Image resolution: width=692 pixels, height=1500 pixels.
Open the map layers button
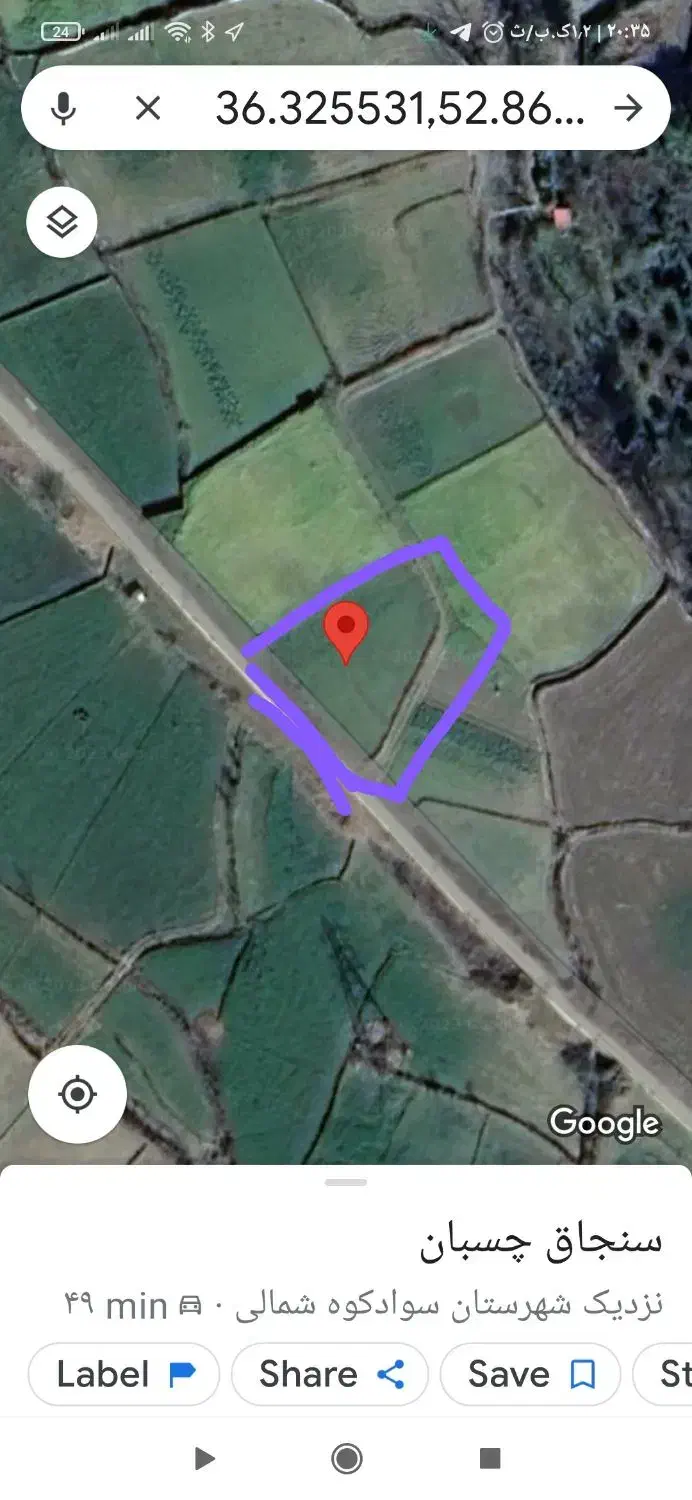point(62,222)
